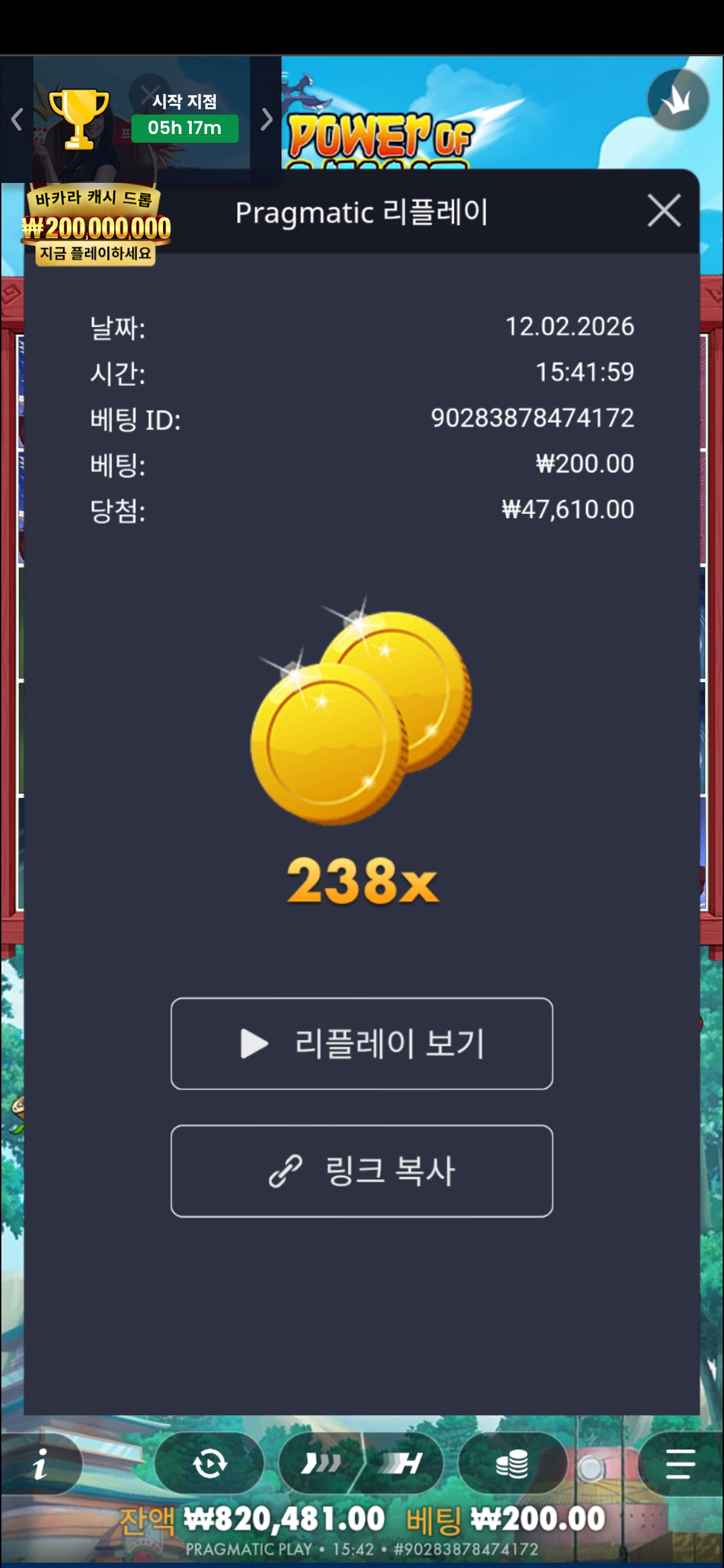The height and width of the screenshot is (1568, 724).
Task: Go to the previous promotion banner
Action: 17,119
